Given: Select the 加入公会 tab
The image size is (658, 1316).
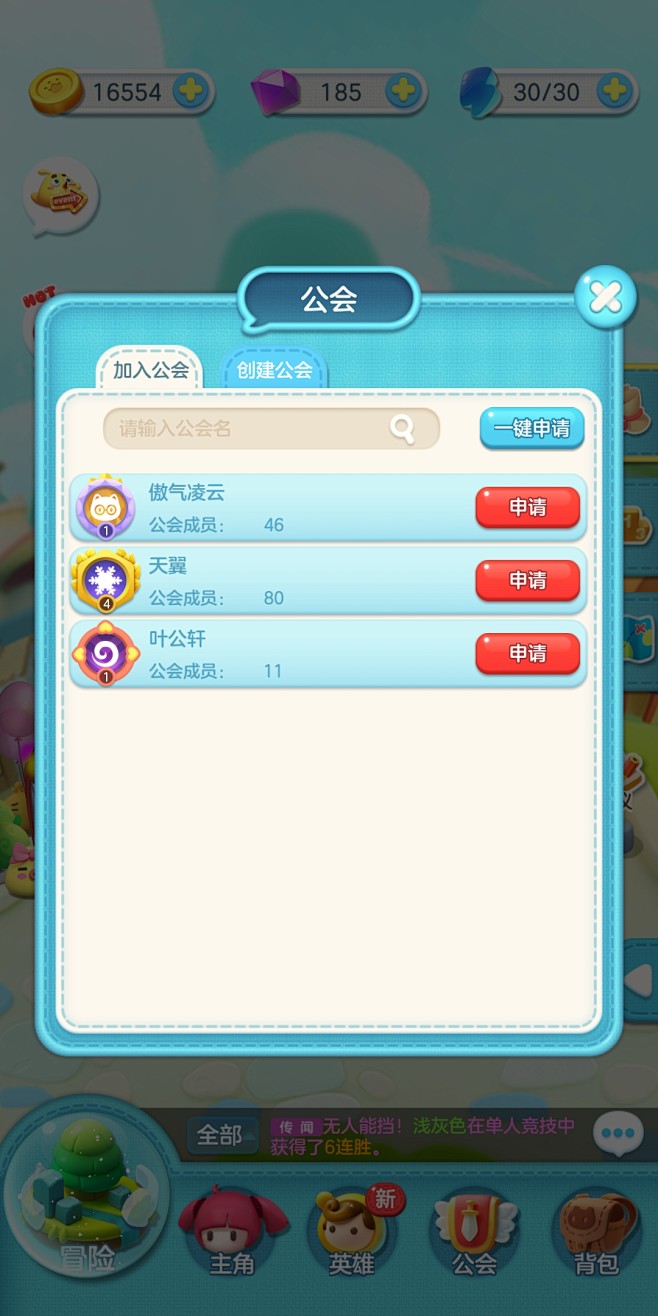Looking at the screenshot, I should pyautogui.click(x=150, y=370).
